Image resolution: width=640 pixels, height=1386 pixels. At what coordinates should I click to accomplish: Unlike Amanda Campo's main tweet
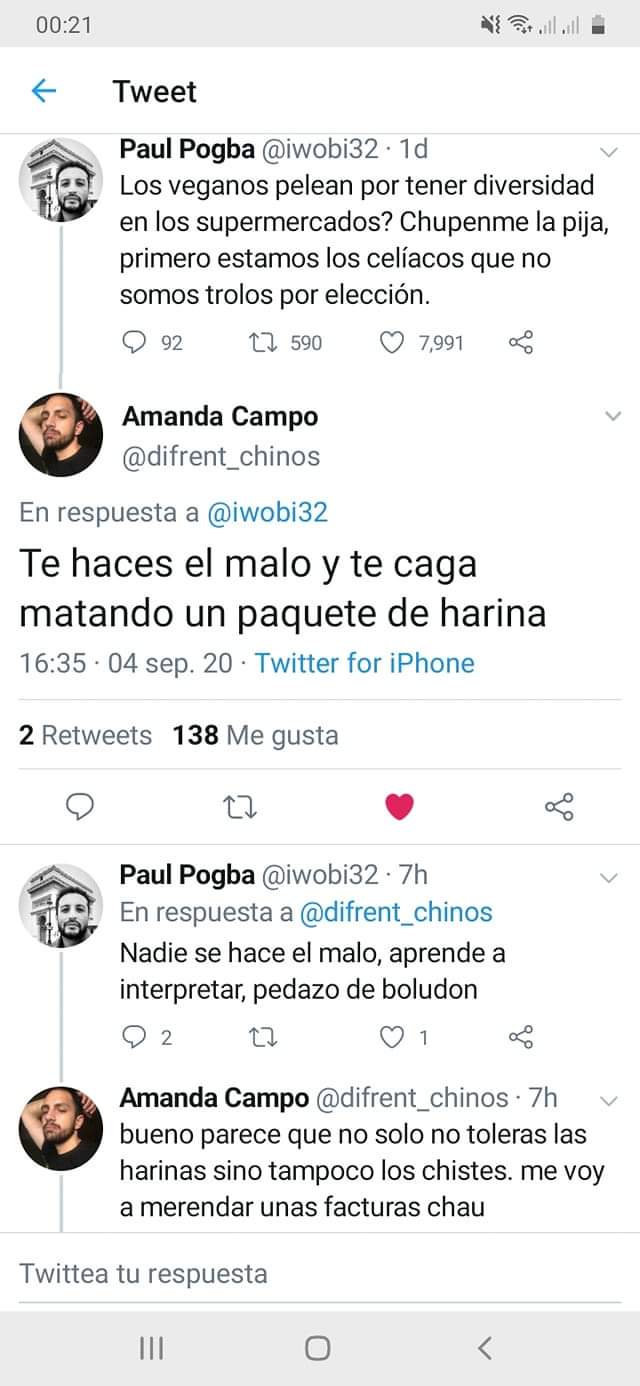pos(399,806)
